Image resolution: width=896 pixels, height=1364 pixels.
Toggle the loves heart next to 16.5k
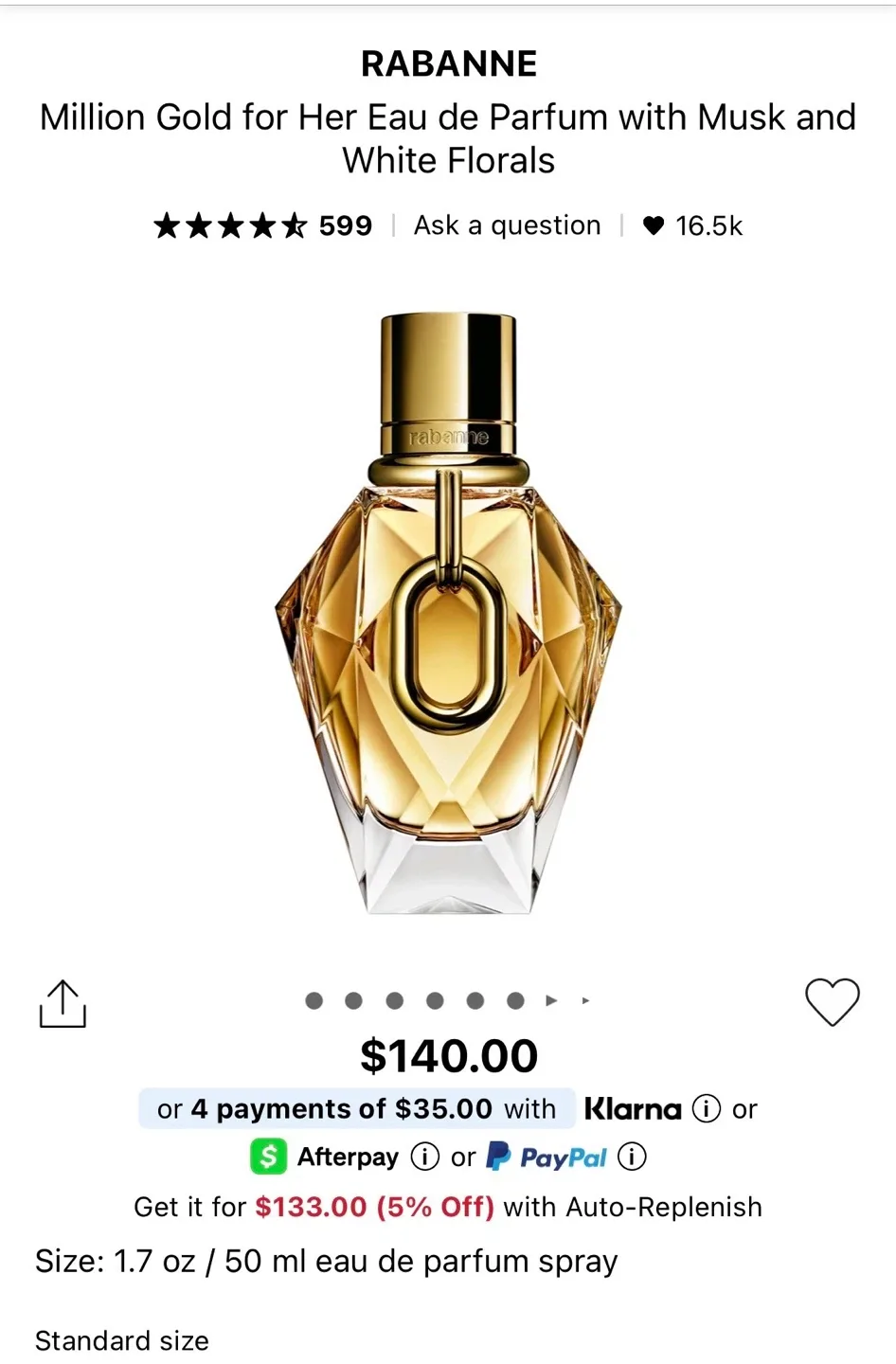(654, 225)
